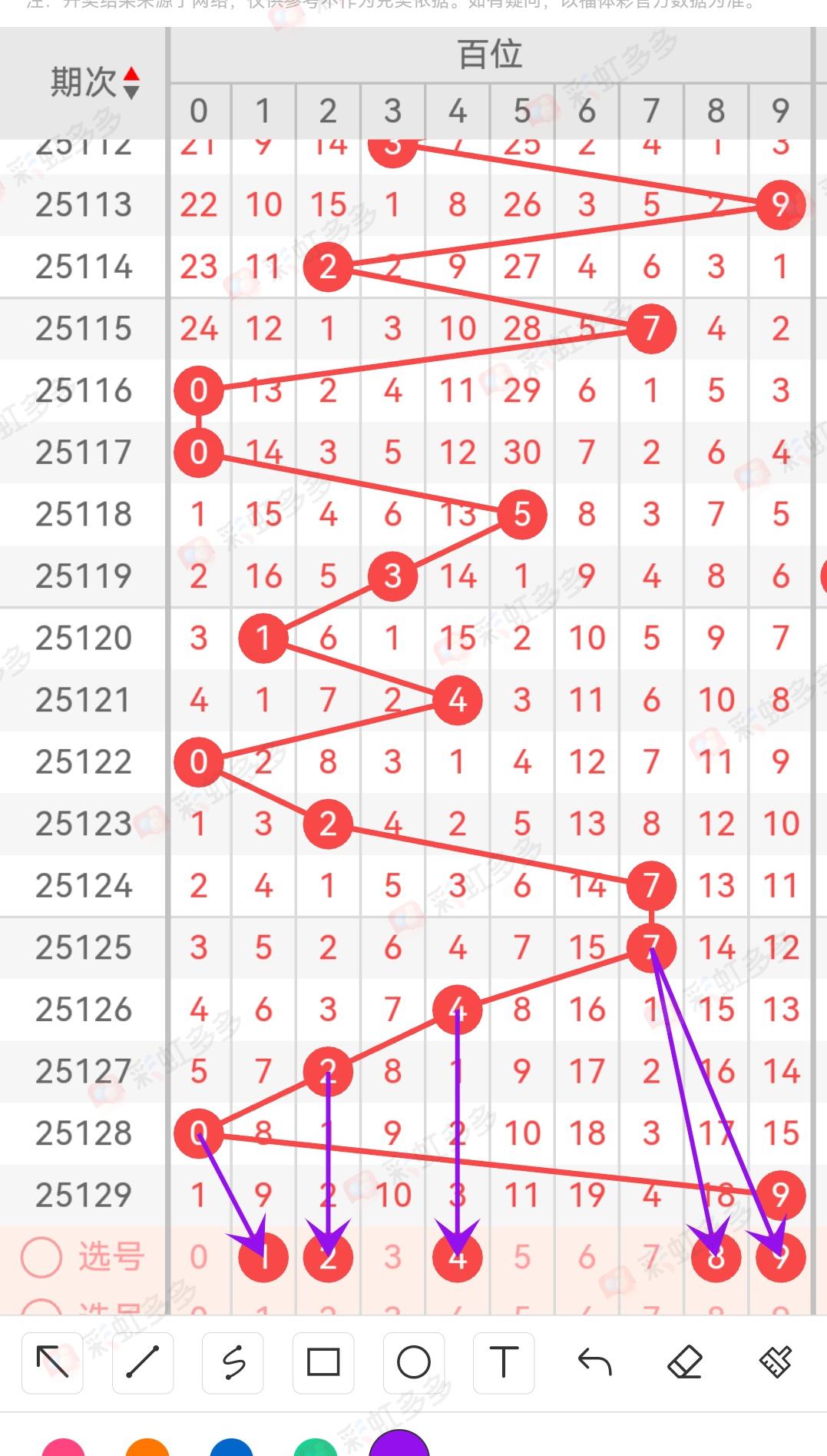Select number 5 in the 选号 row
The image size is (827, 1456).
click(522, 1258)
